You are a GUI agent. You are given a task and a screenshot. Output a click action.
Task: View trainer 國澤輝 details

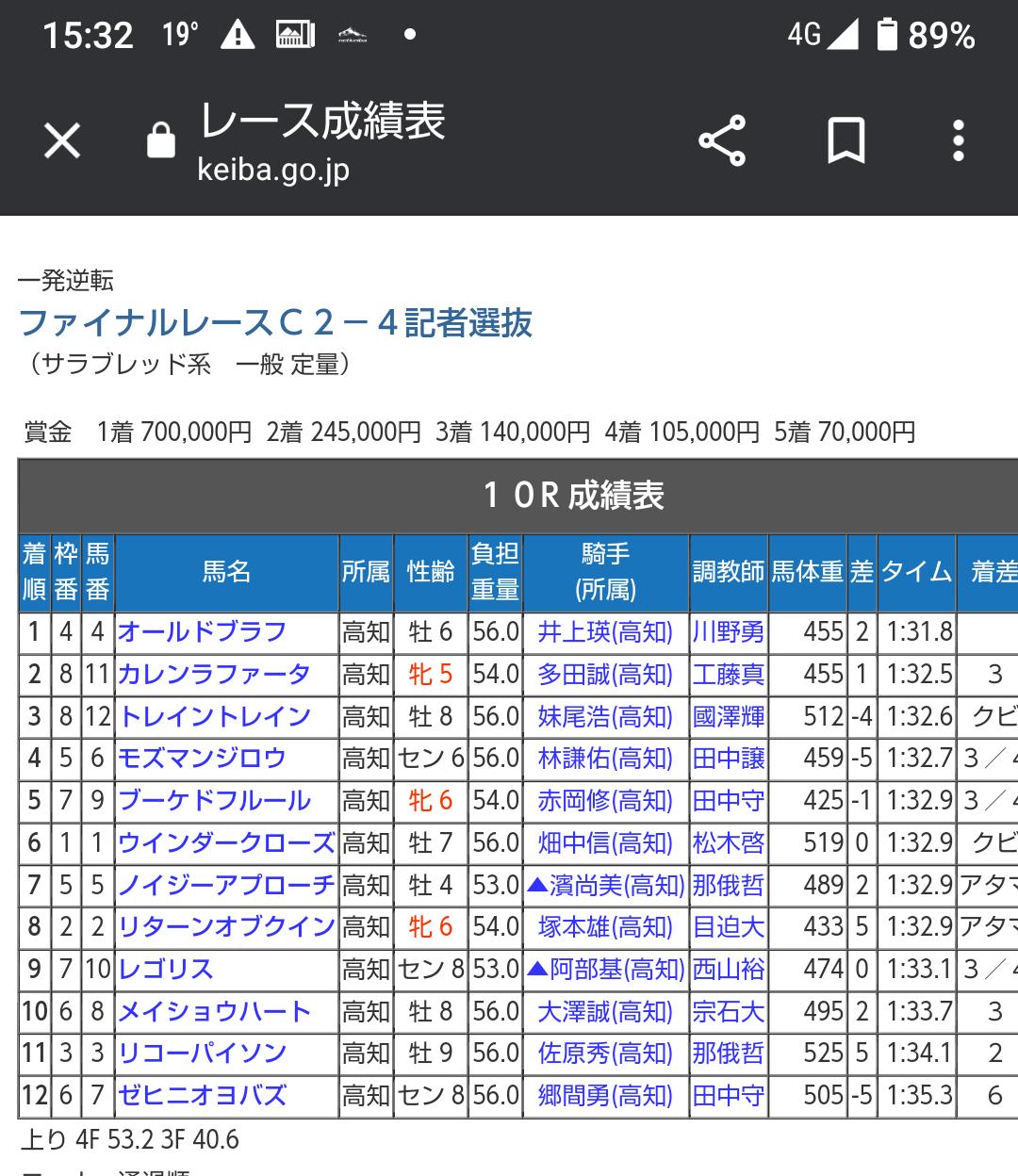click(x=728, y=717)
